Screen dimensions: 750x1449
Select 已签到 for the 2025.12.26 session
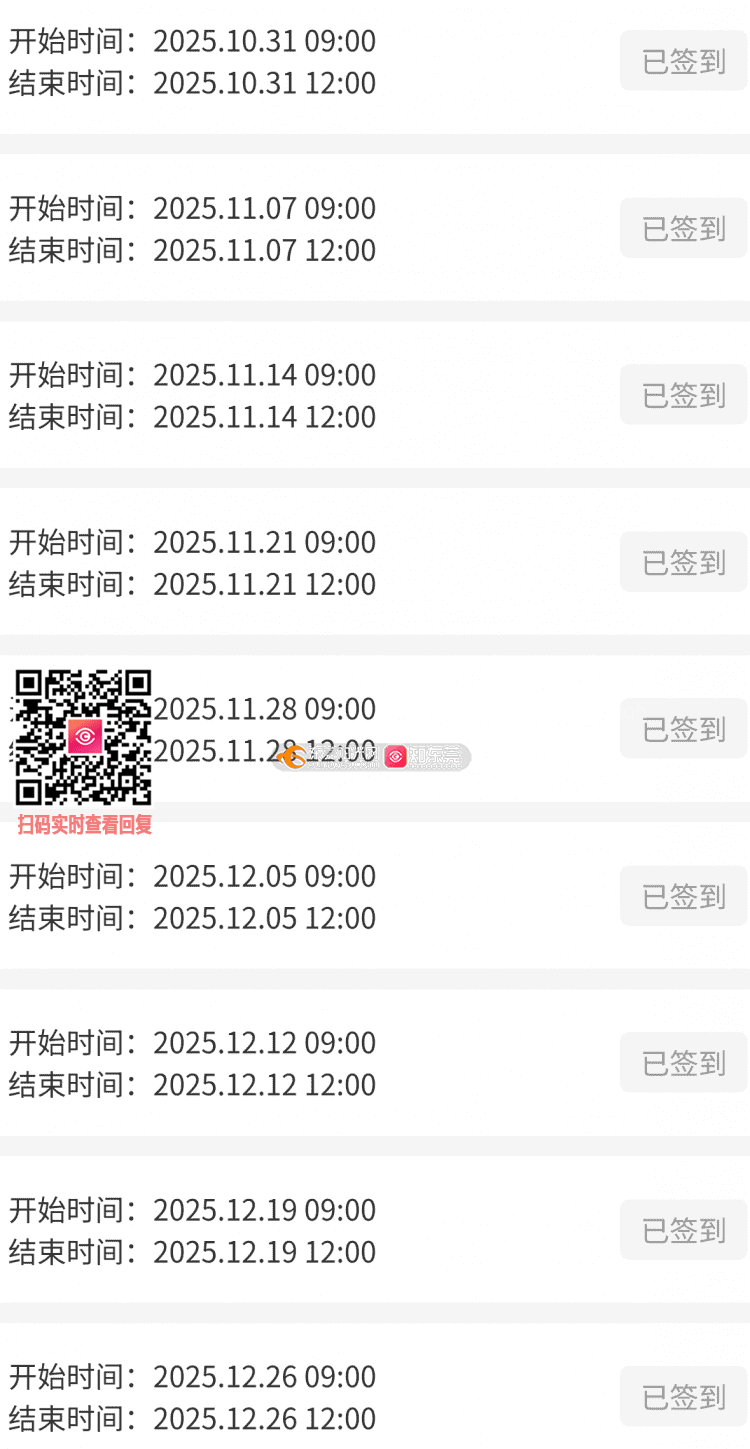(683, 1396)
